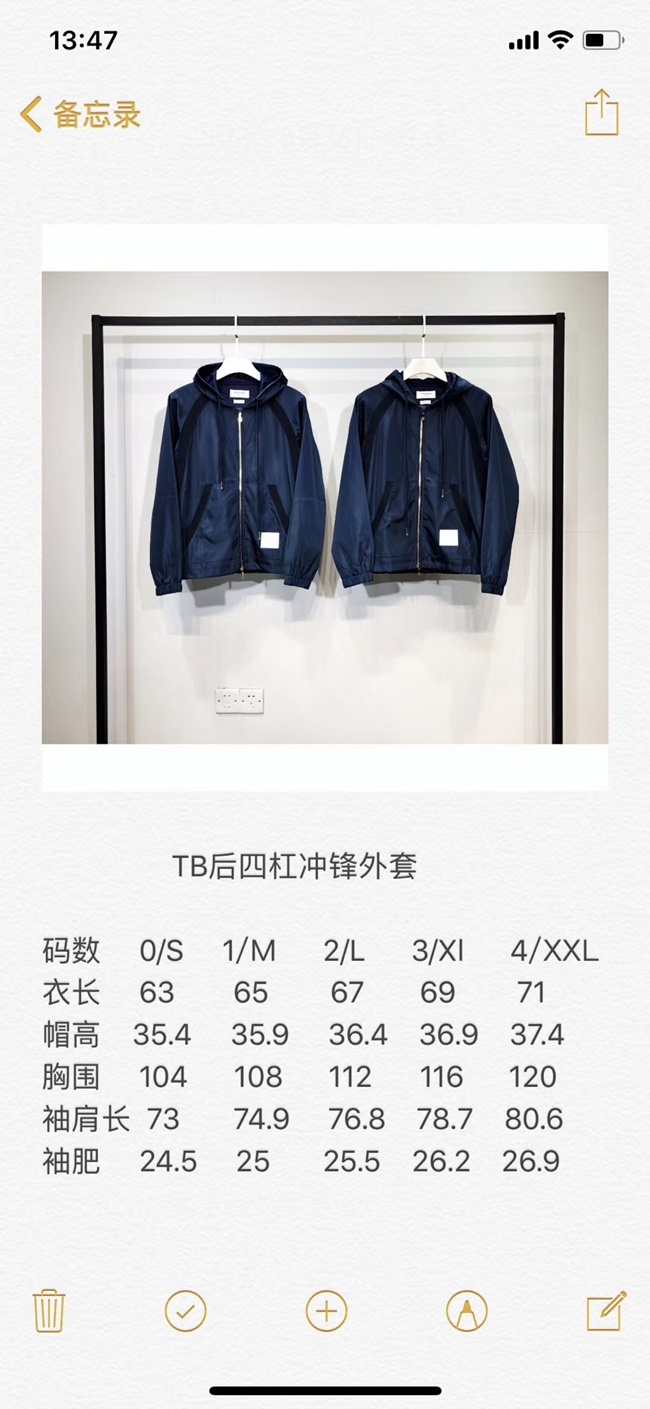Tap the plus icon to insert an attachment
The width and height of the screenshot is (650, 1409).
pyautogui.click(x=326, y=1310)
